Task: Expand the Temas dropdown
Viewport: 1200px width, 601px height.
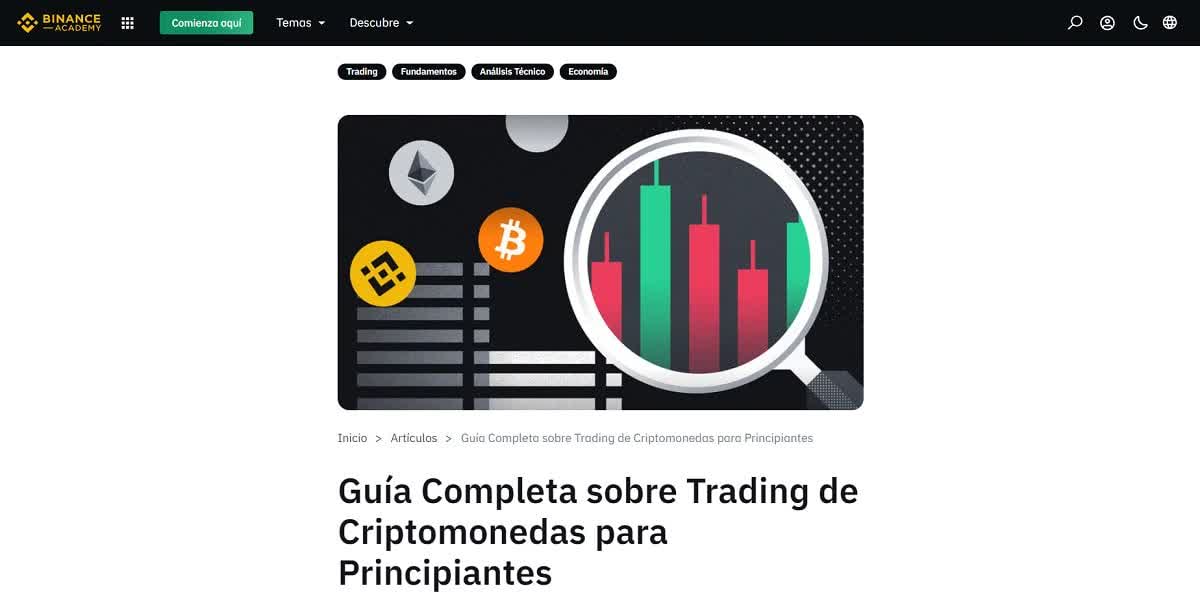Action: pos(300,22)
